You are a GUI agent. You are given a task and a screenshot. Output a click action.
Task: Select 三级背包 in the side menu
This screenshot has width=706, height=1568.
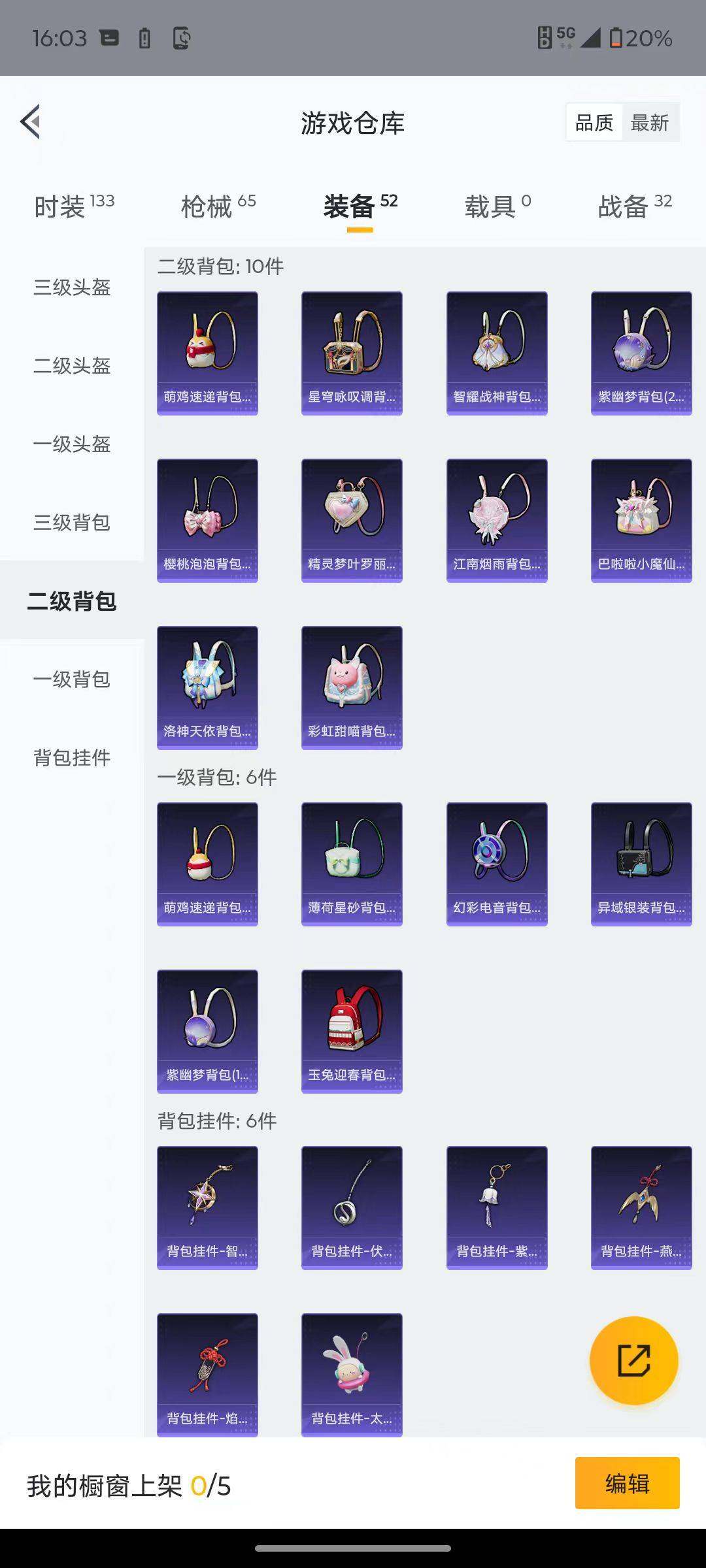click(72, 522)
